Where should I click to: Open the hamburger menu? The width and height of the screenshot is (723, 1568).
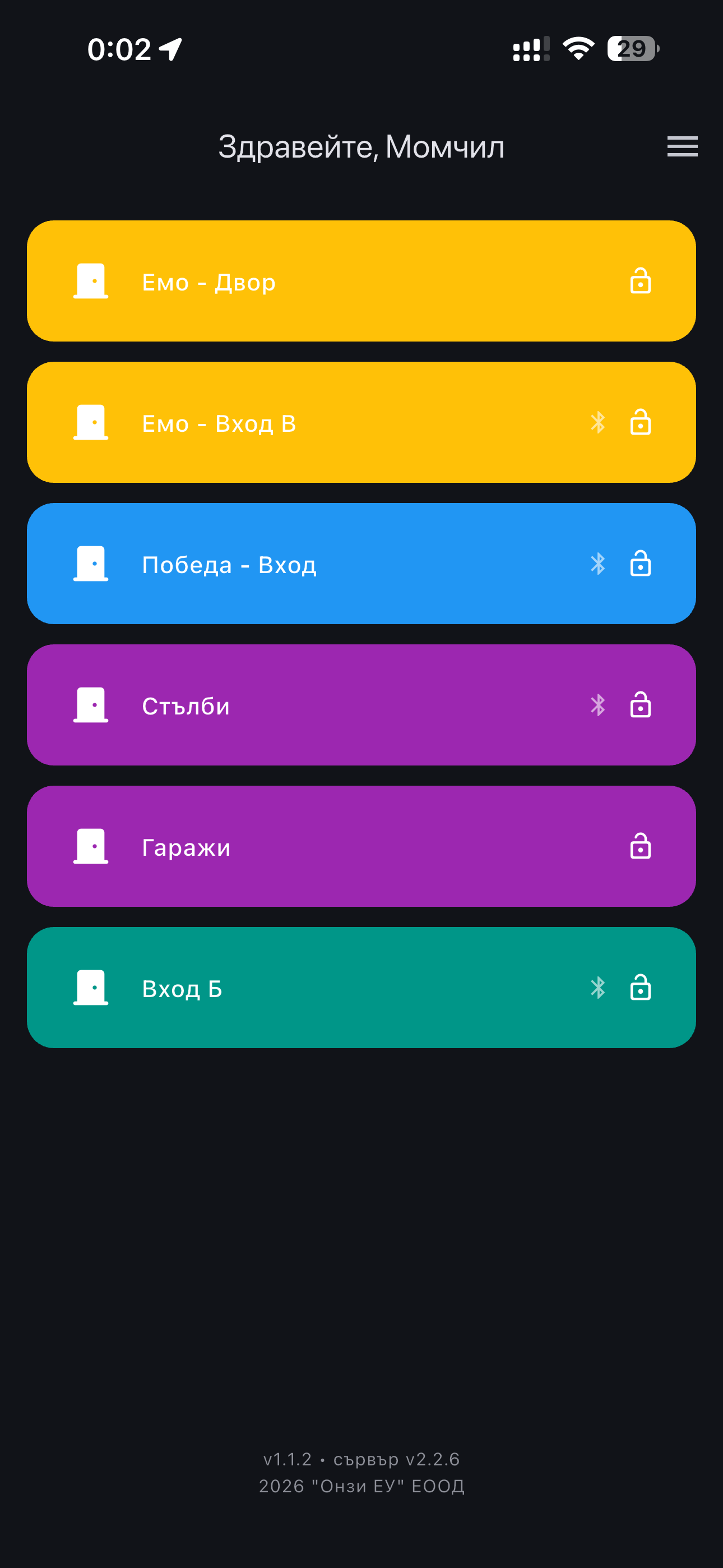pos(682,147)
